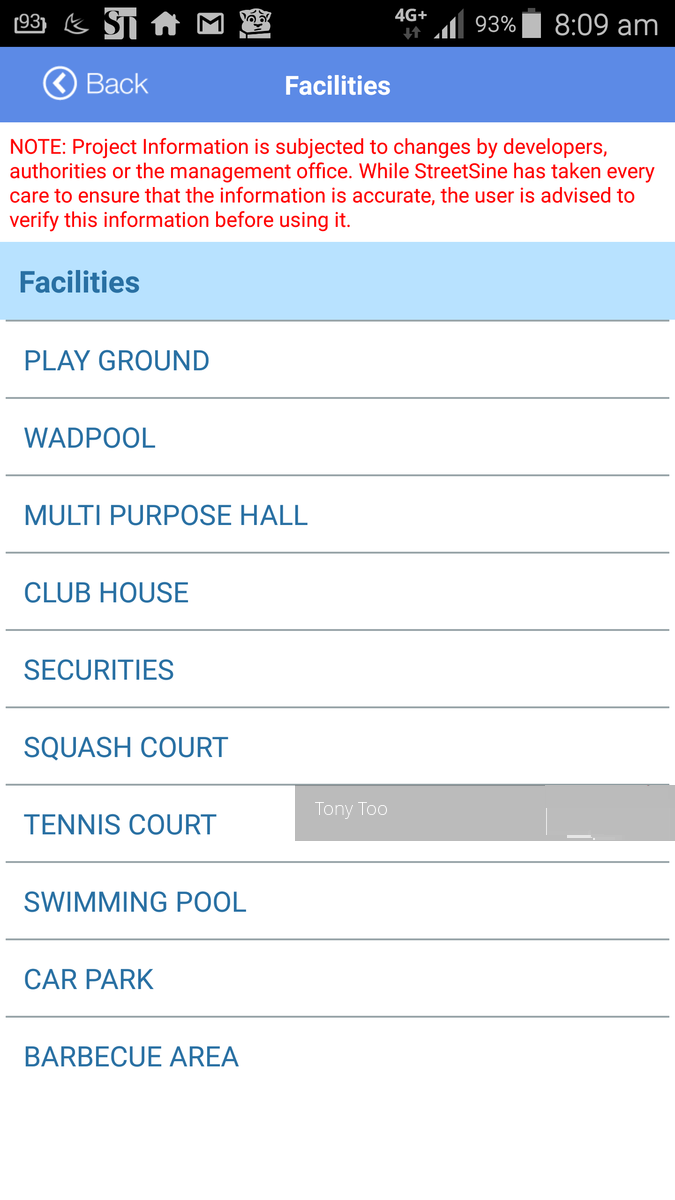Go back using the Back button
The image size is (675, 1200).
[96, 84]
